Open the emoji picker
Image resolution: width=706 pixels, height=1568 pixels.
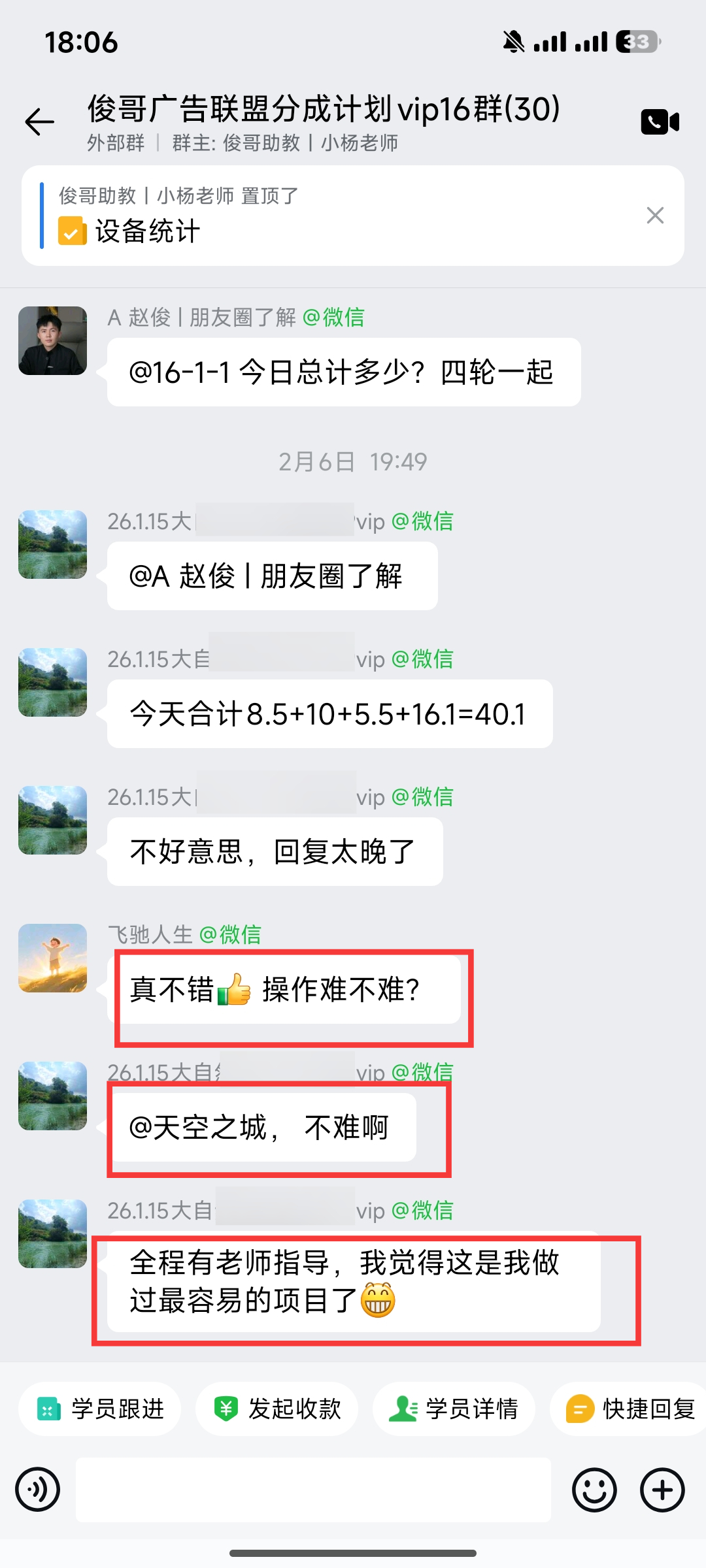point(594,1490)
